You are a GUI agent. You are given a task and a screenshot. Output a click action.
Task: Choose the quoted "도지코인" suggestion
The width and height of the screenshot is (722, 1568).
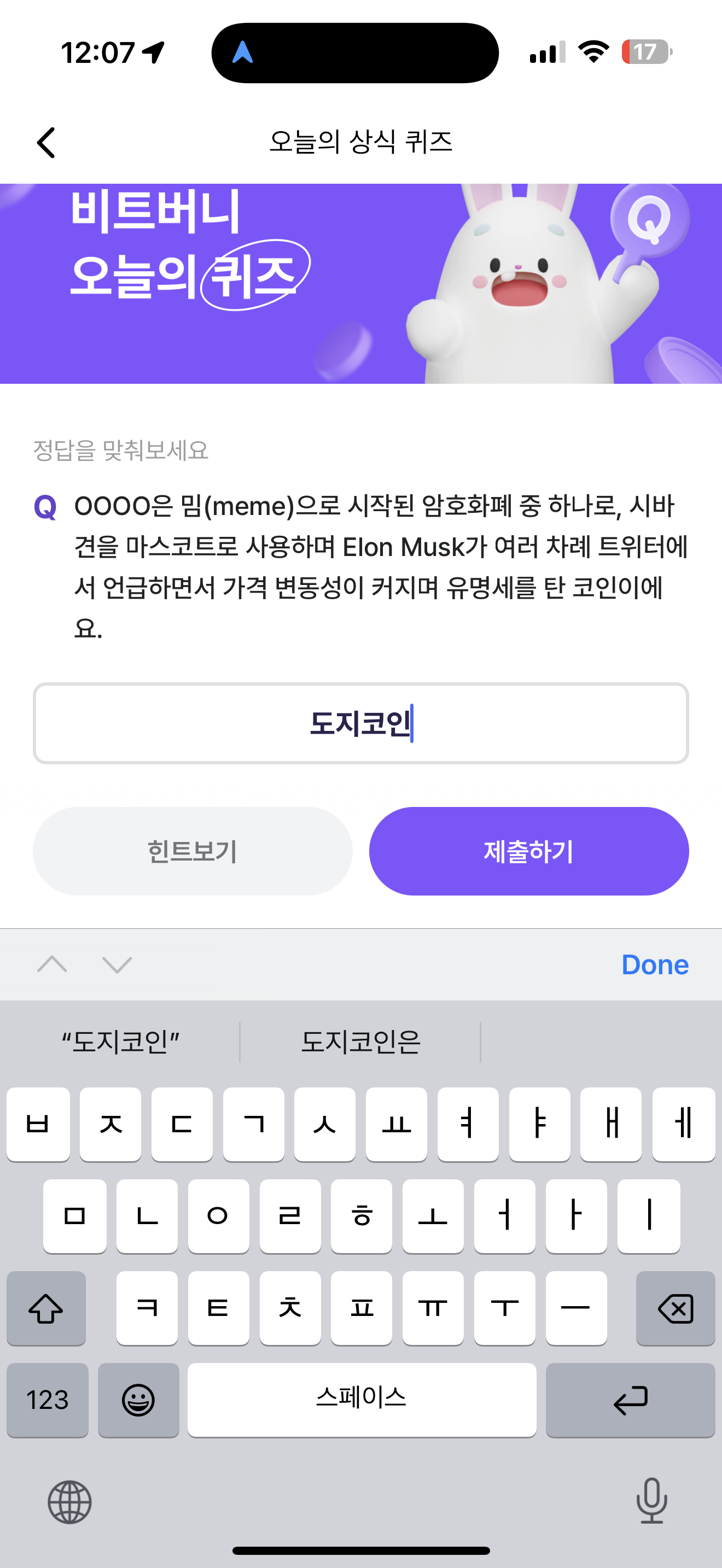(120, 1042)
